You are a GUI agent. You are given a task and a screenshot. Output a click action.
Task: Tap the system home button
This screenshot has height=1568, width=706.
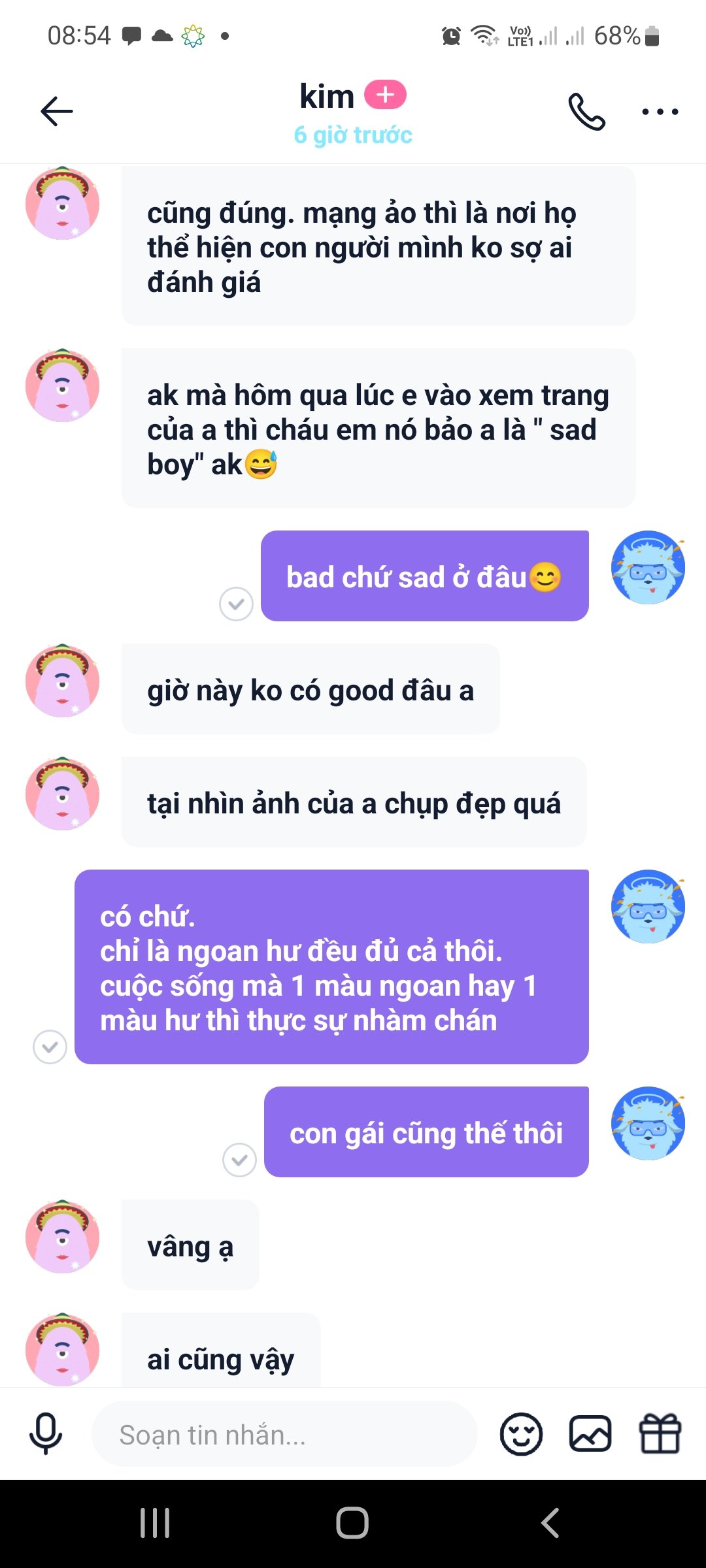352,1523
